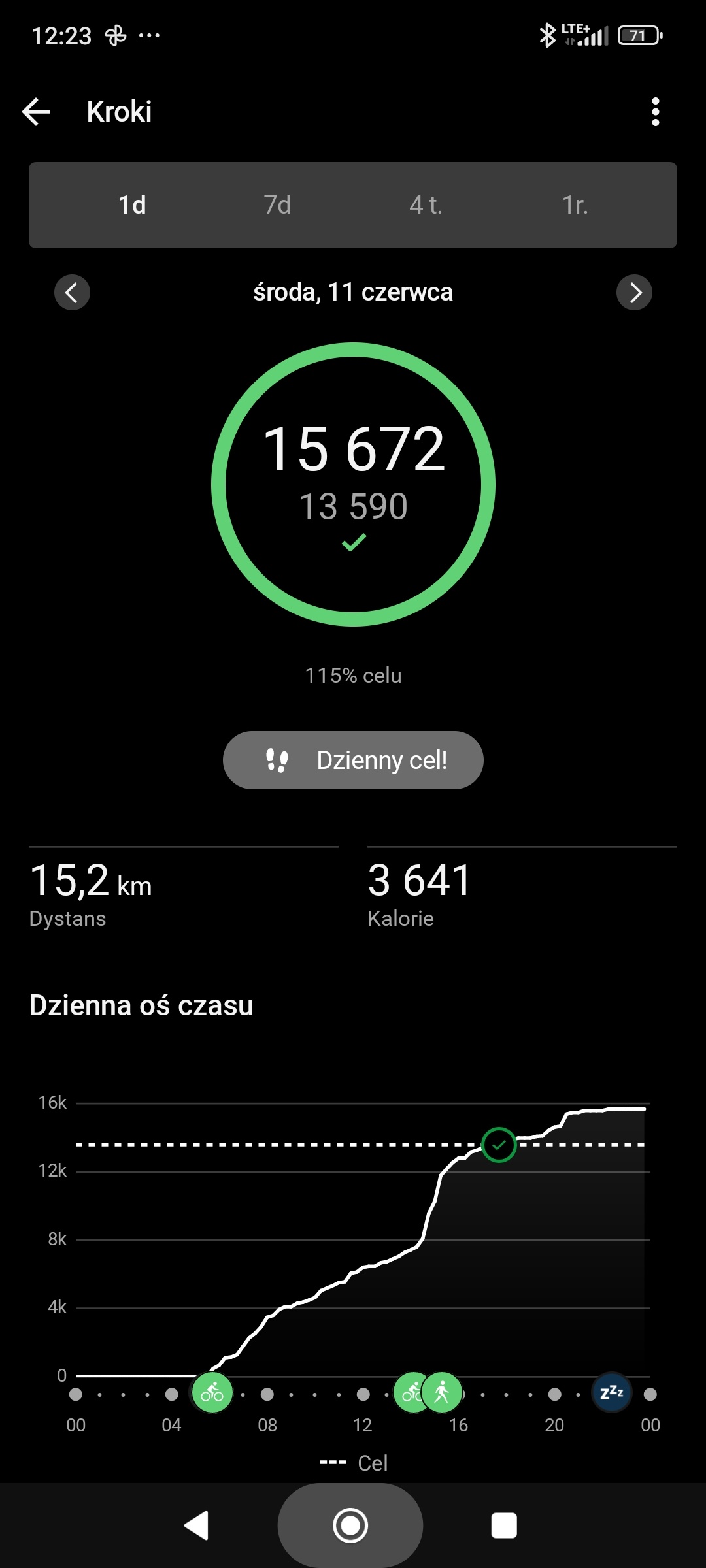The width and height of the screenshot is (706, 1568).
Task: Tap the sleep marker on timeline
Action: pyautogui.click(x=611, y=1392)
